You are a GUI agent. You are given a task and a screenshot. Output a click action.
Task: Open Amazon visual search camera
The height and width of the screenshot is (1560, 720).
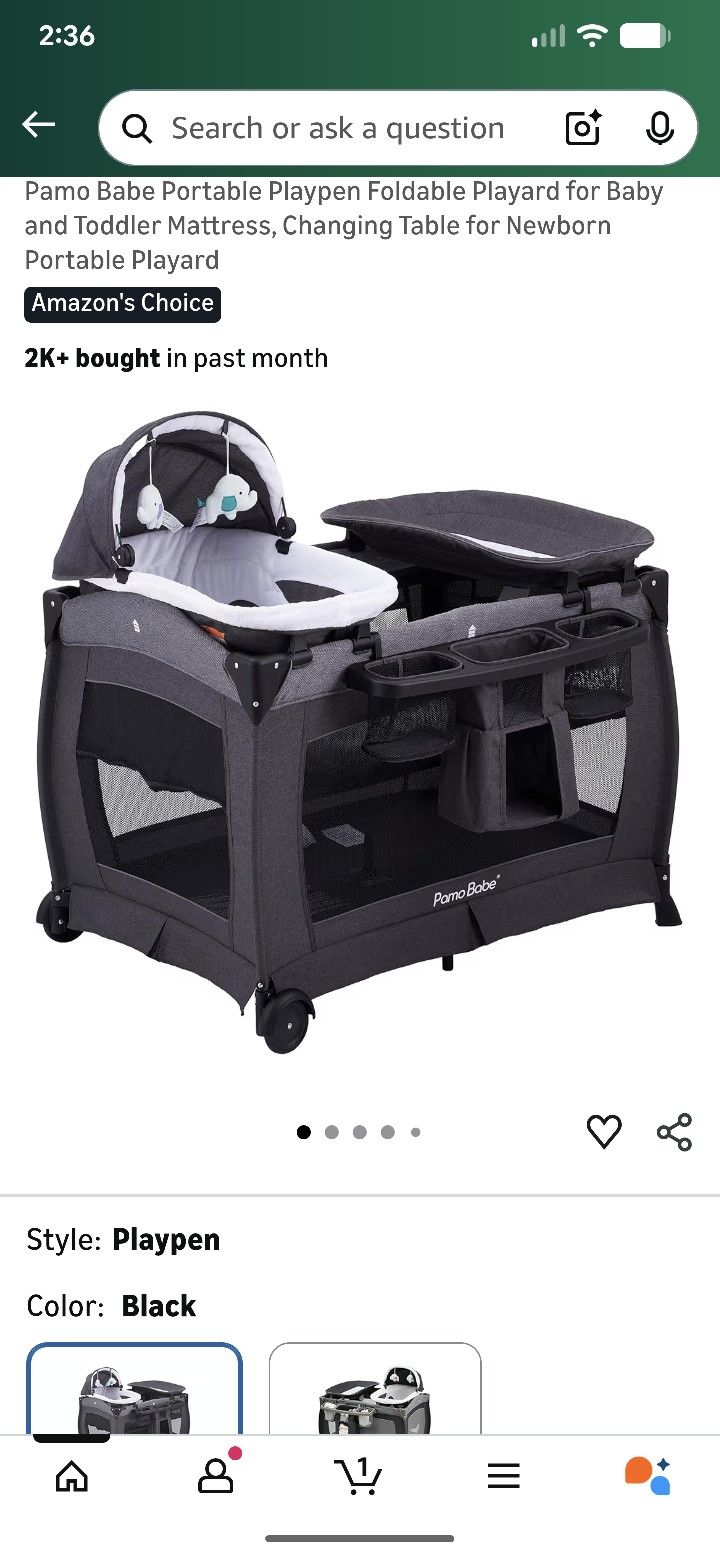582,128
